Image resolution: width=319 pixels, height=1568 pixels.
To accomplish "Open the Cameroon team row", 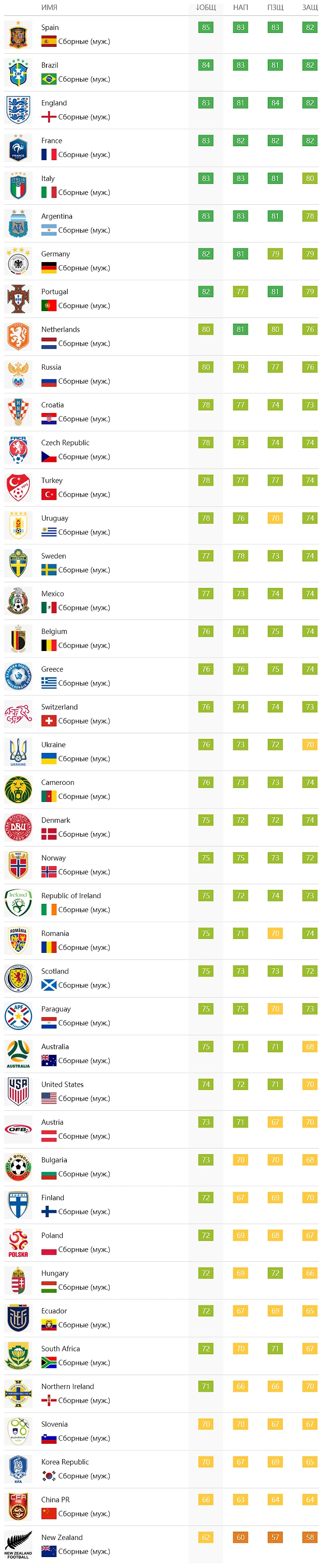I will click(x=58, y=782).
